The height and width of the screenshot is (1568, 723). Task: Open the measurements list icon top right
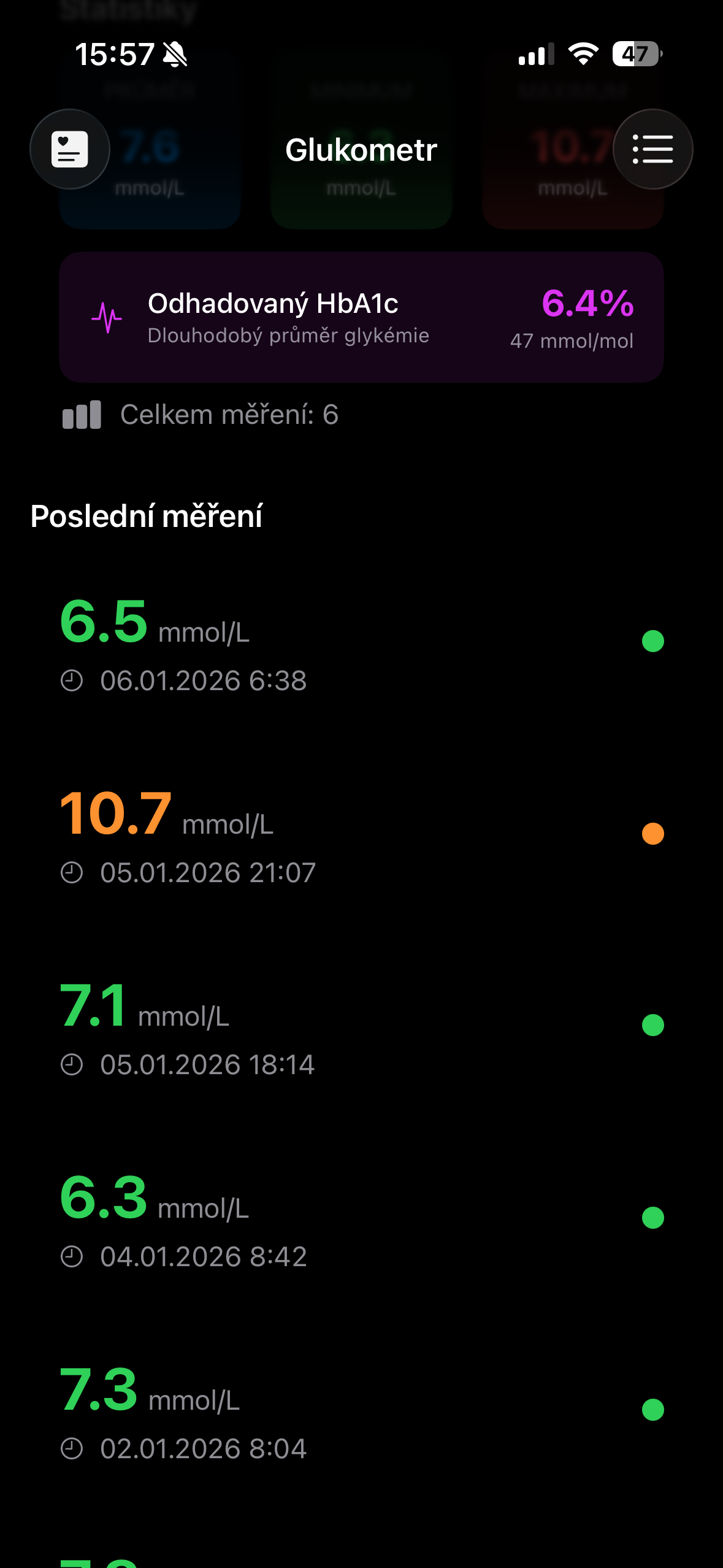click(652, 149)
